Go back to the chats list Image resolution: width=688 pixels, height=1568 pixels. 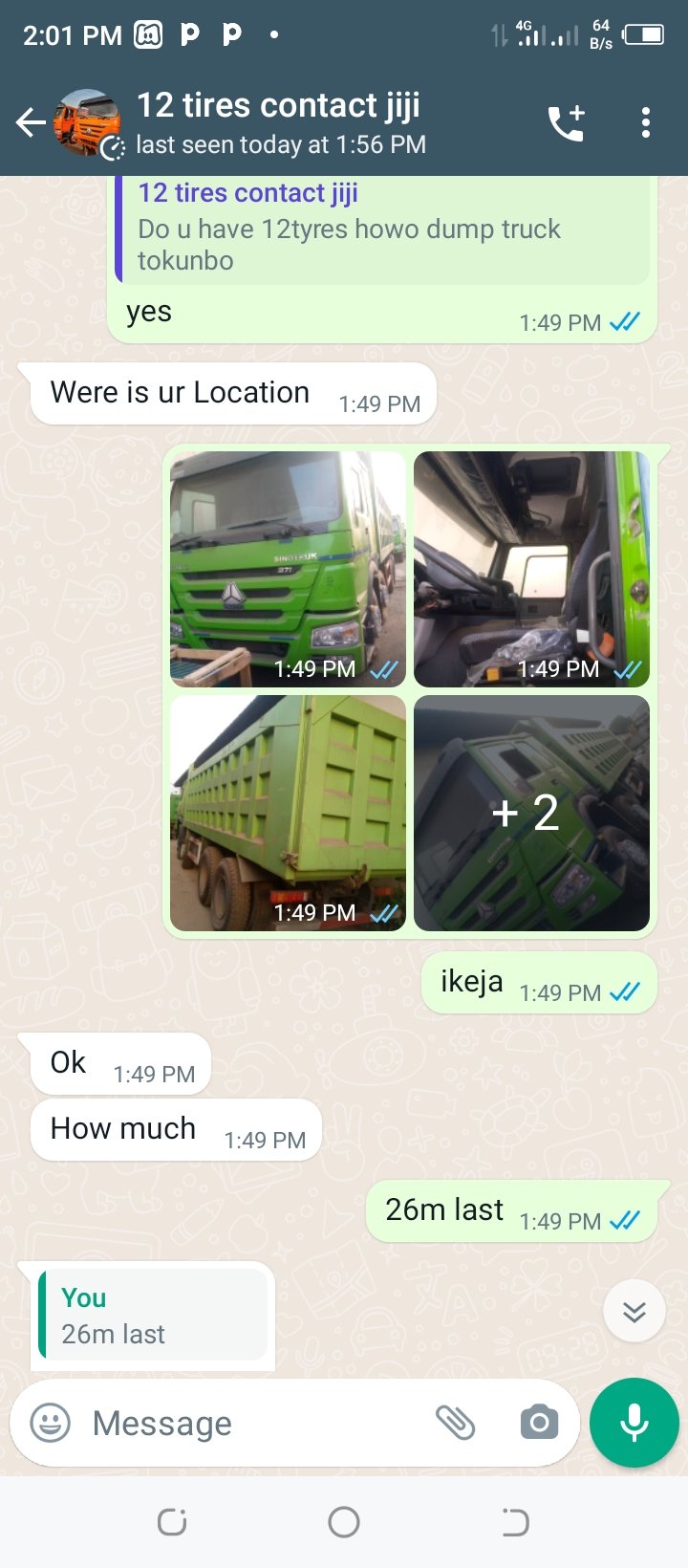coord(31,123)
